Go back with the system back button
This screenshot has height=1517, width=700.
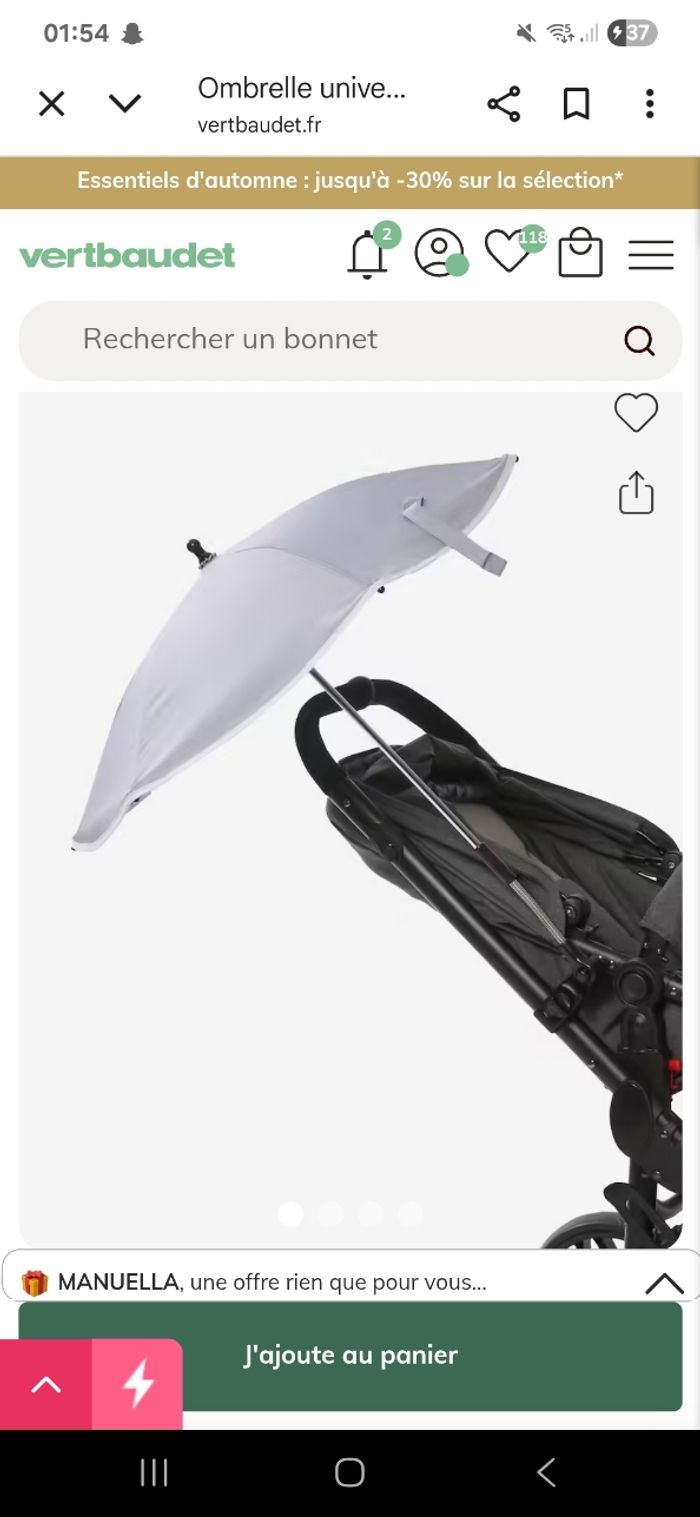point(546,1472)
